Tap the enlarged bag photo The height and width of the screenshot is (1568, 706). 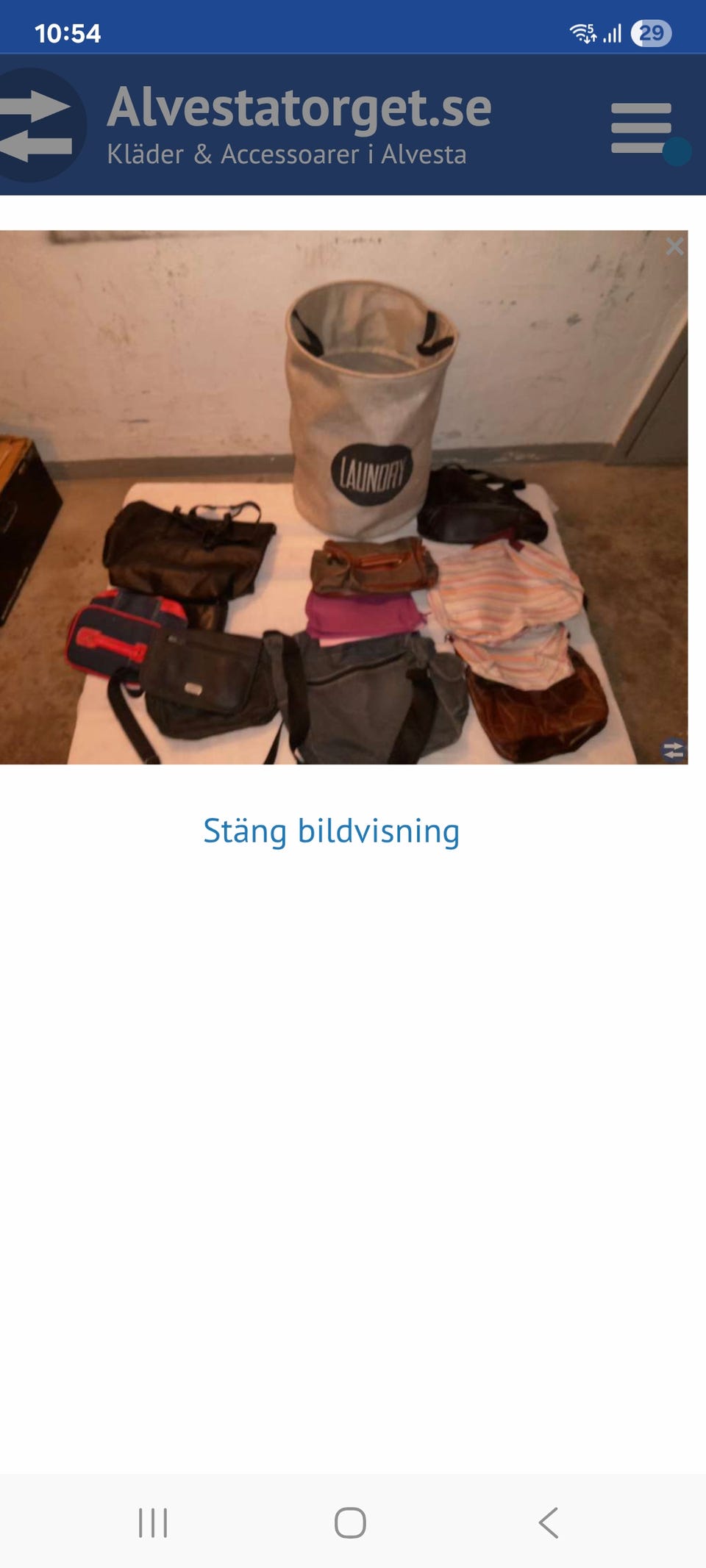coord(343,497)
